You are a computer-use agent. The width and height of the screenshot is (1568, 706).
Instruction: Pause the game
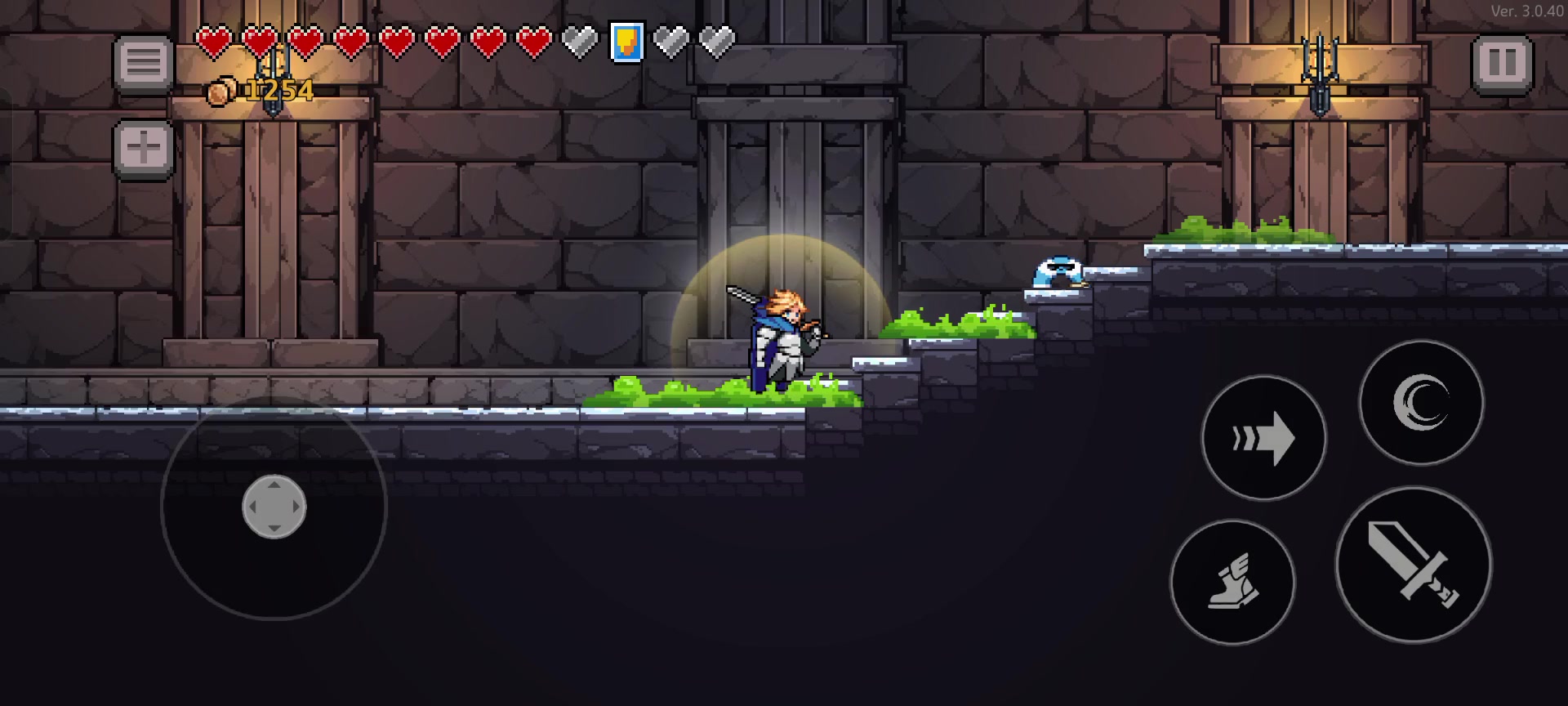pos(1503,62)
